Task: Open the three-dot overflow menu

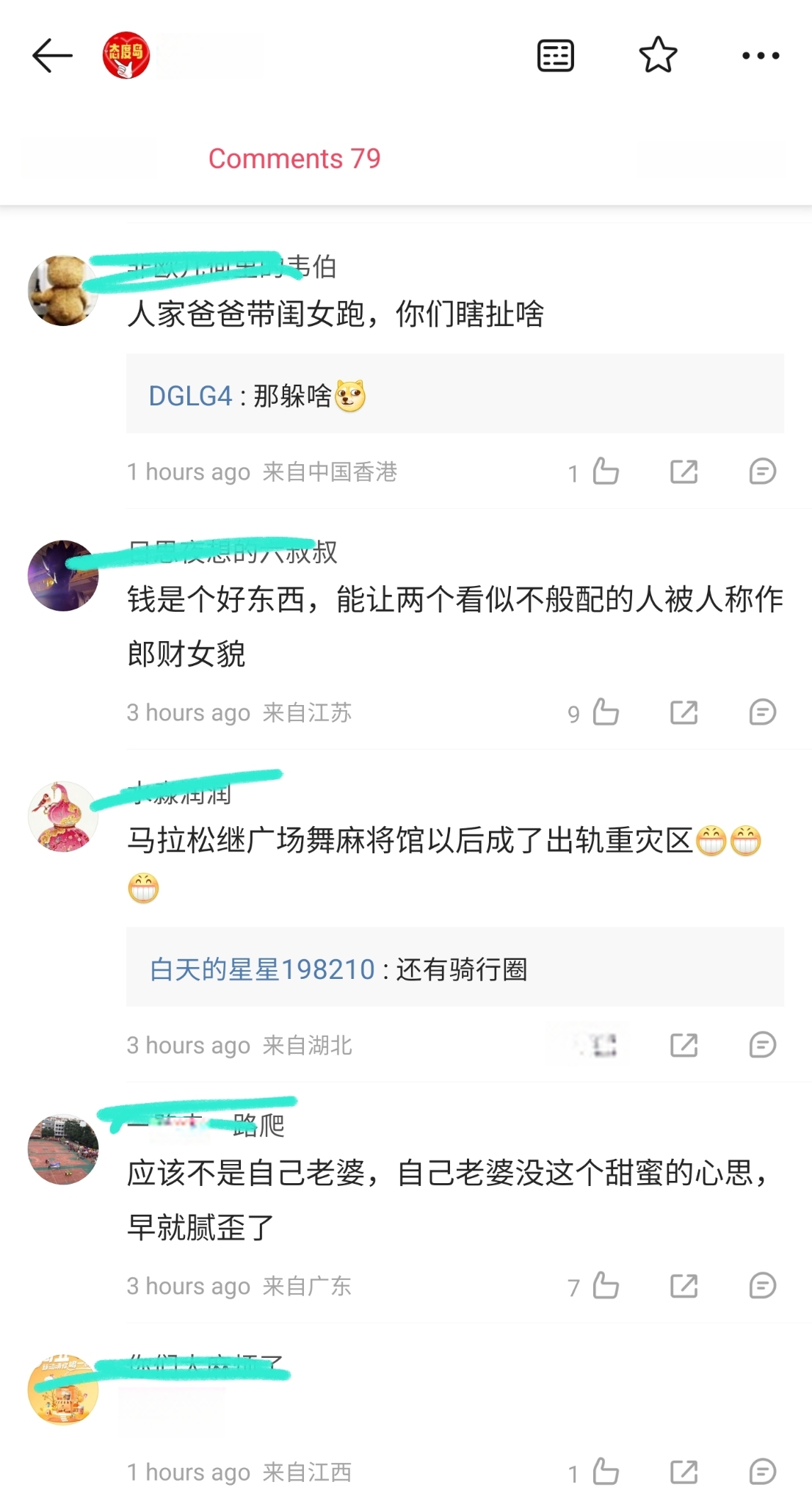Action: click(x=760, y=56)
